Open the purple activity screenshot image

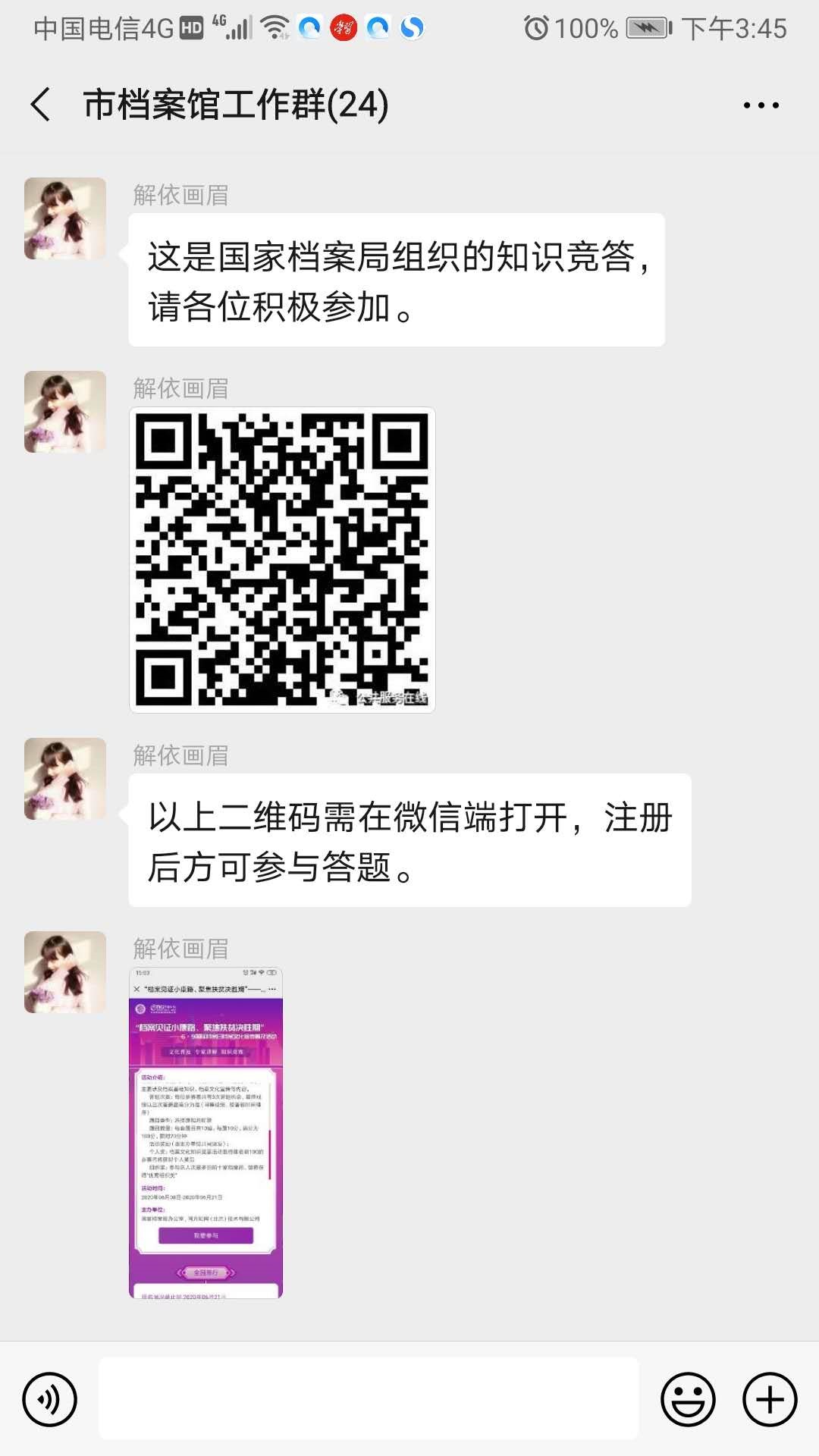point(206,1133)
